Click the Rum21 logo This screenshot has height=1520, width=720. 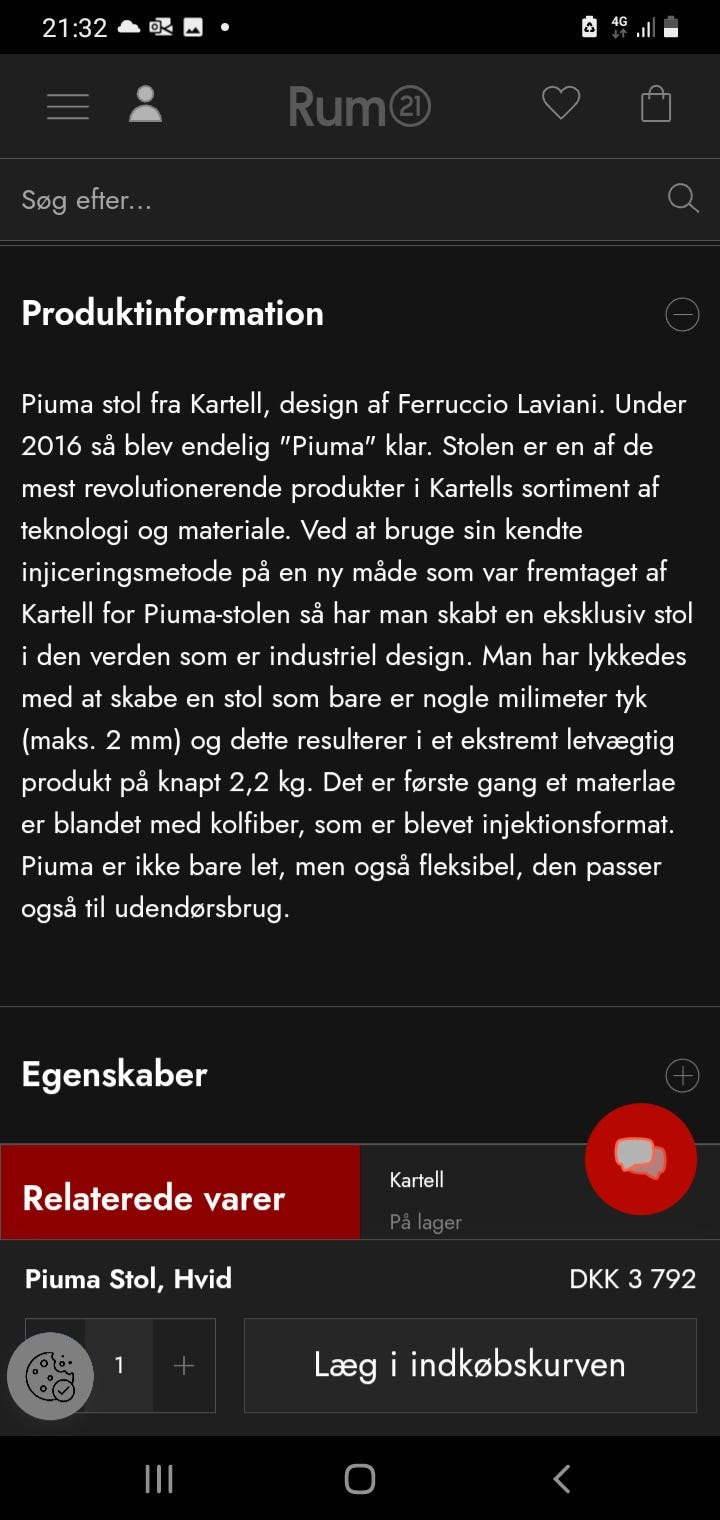[360, 106]
